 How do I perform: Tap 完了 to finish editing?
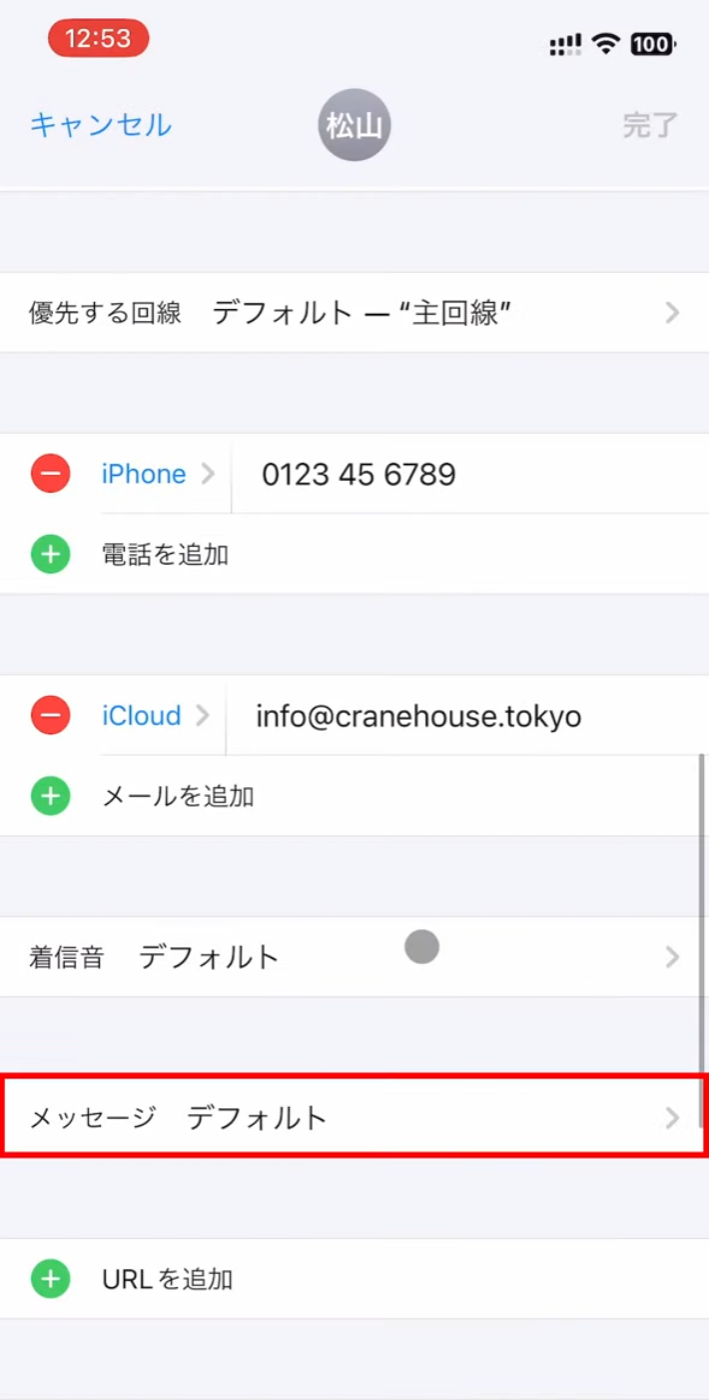[x=650, y=126]
